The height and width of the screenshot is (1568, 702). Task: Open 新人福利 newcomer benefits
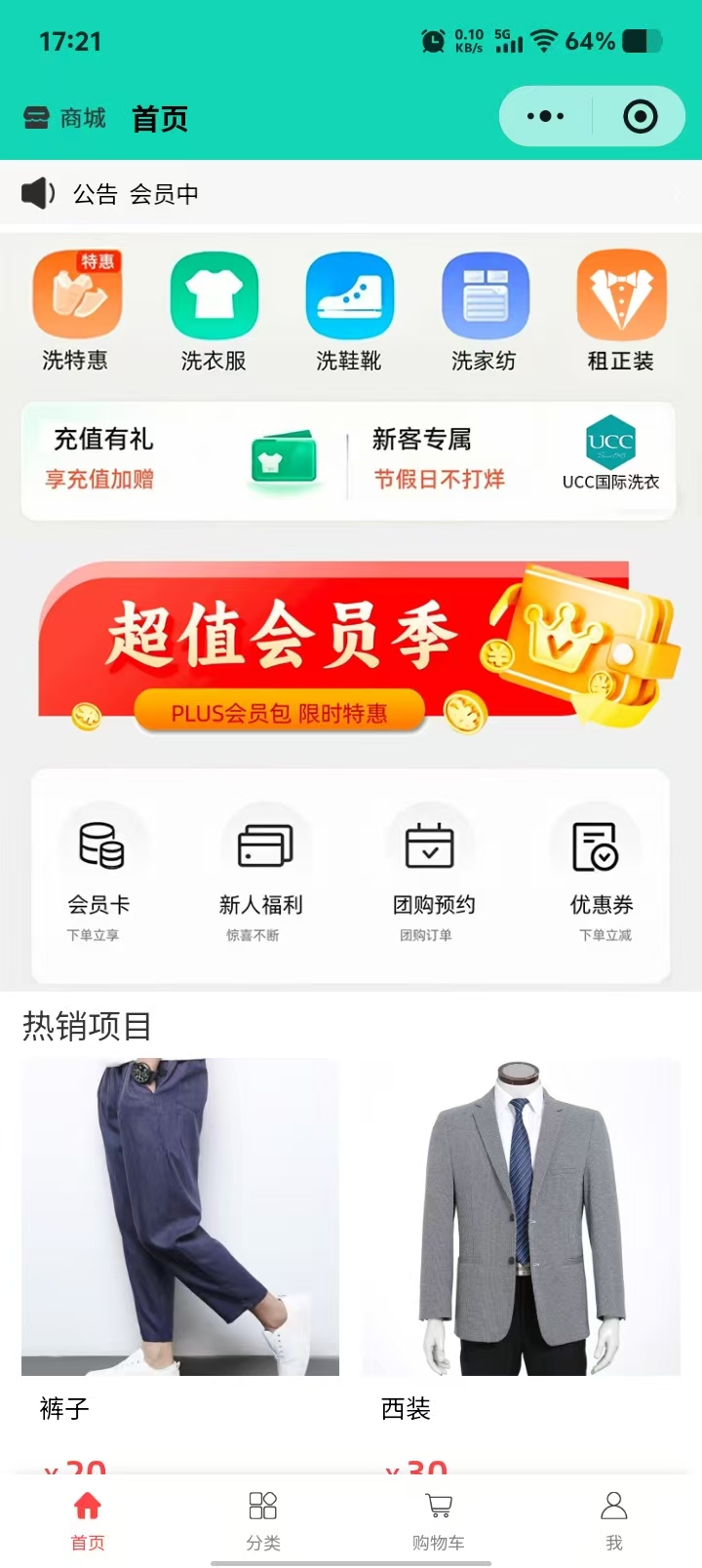[x=261, y=873]
